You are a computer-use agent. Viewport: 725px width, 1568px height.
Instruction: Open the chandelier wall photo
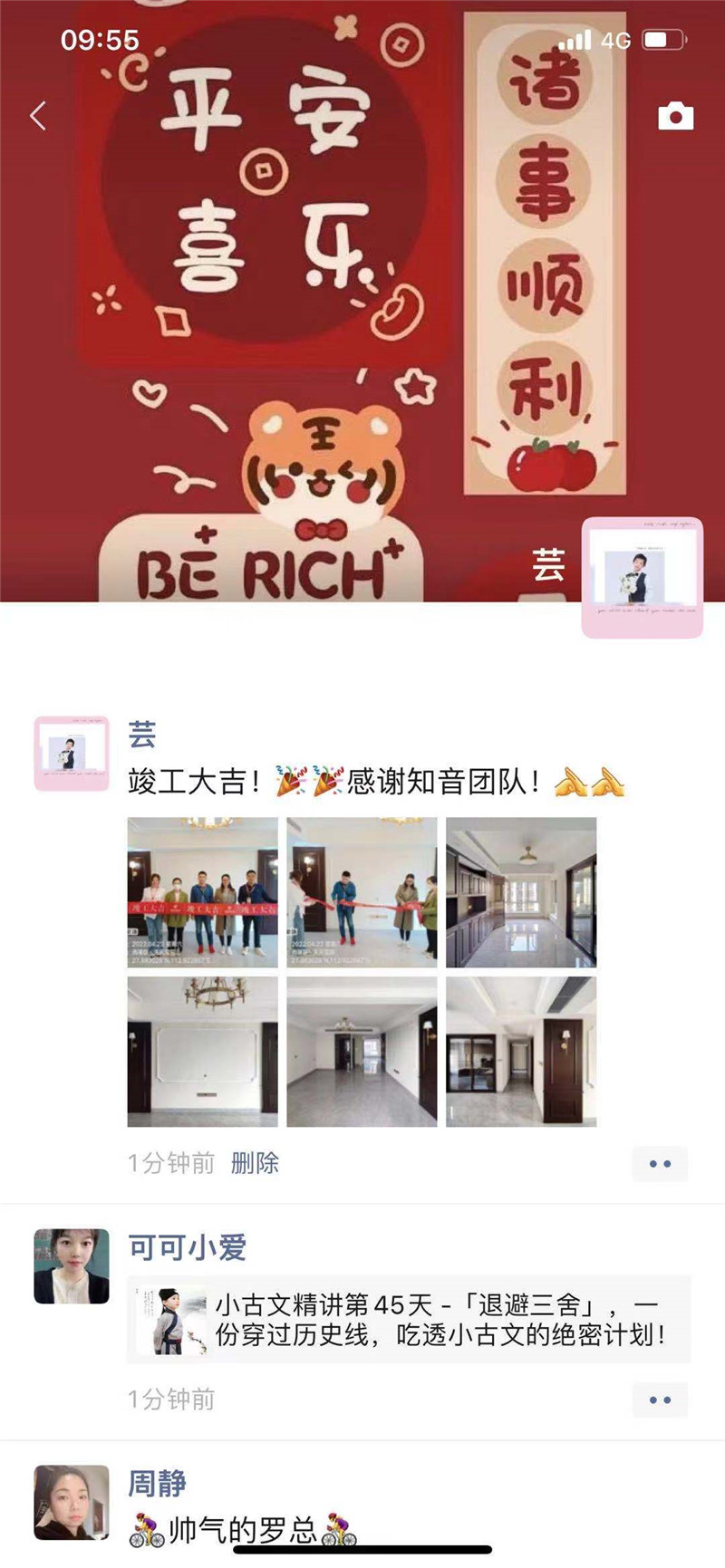(x=202, y=1052)
